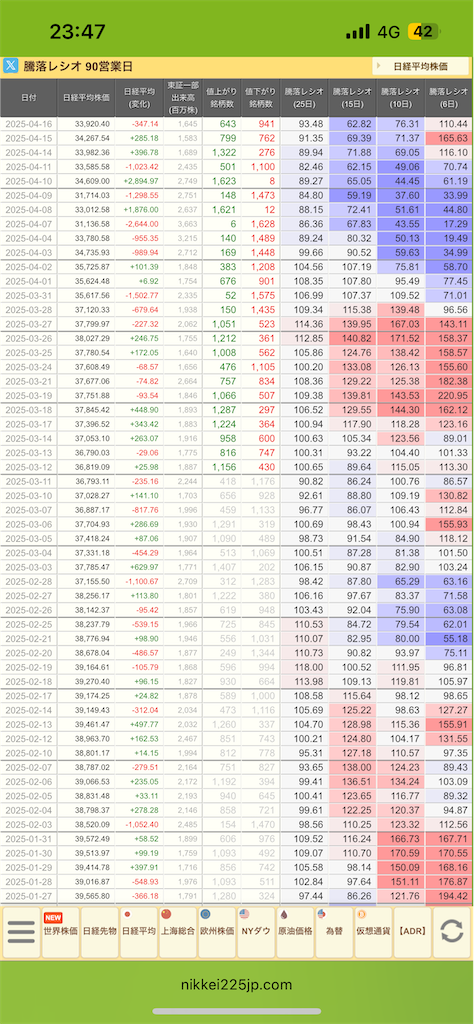Open NYダウ
The image size is (474, 1024).
(256, 932)
